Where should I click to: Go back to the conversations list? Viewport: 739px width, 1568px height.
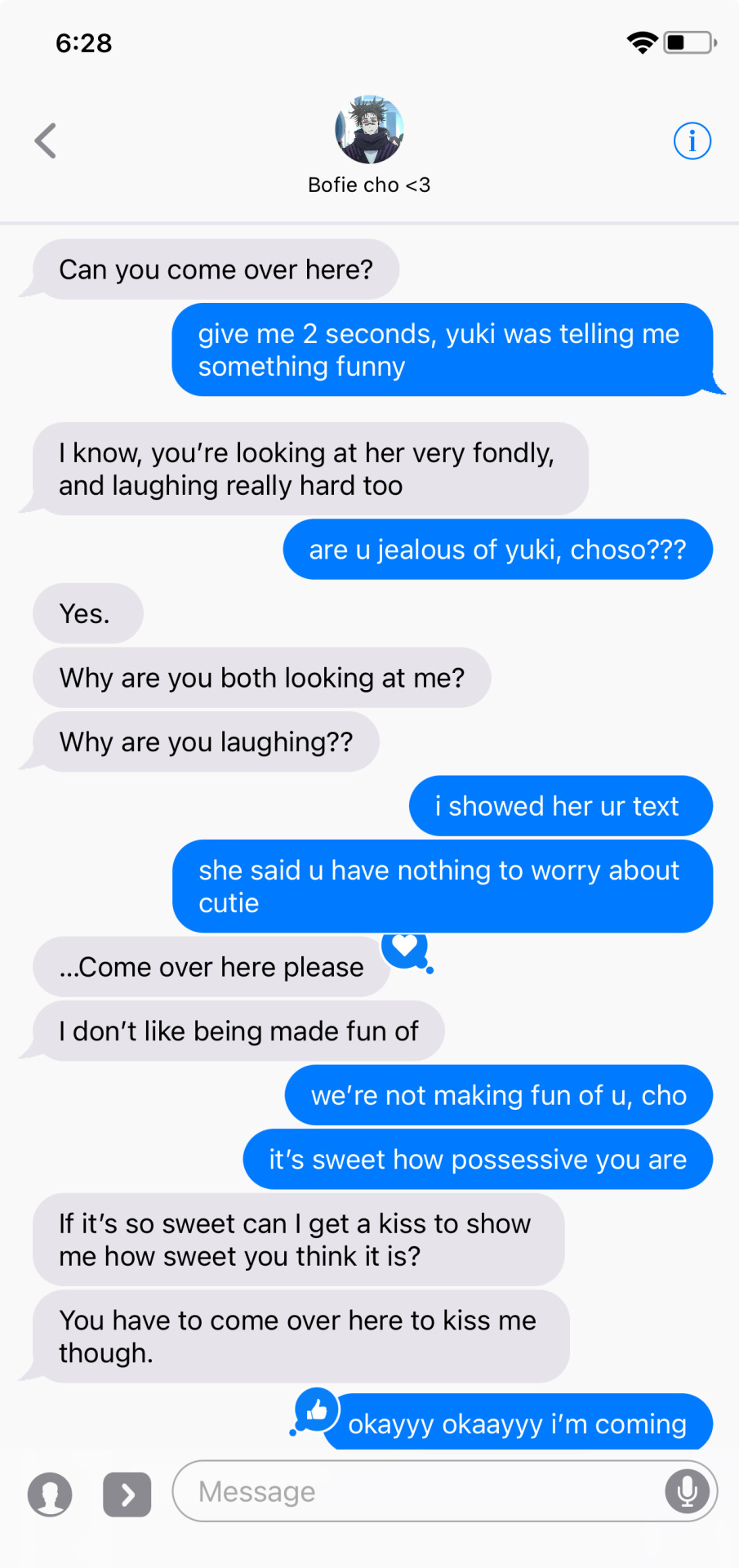pyautogui.click(x=46, y=140)
